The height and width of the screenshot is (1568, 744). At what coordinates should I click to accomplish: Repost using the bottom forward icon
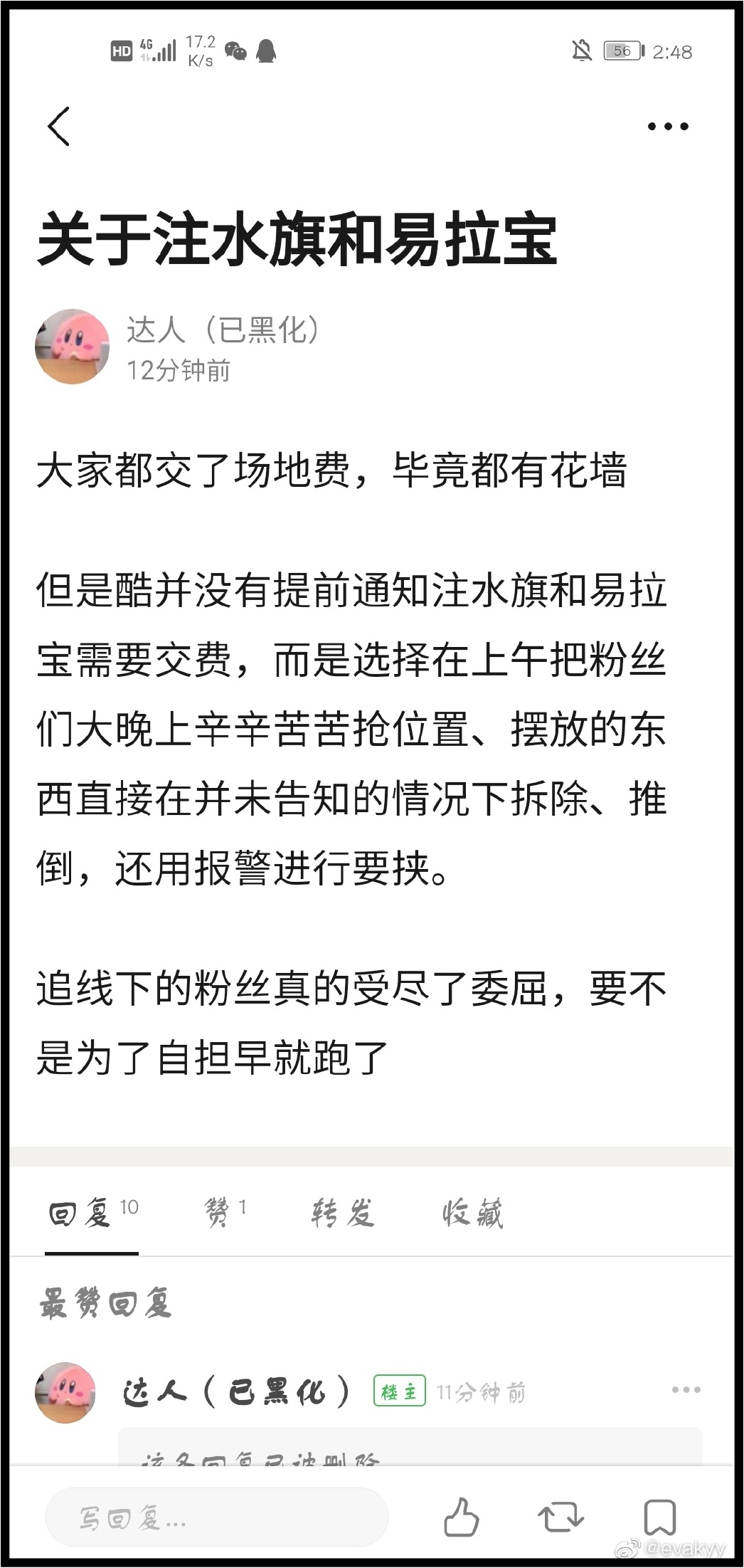pos(560,1517)
